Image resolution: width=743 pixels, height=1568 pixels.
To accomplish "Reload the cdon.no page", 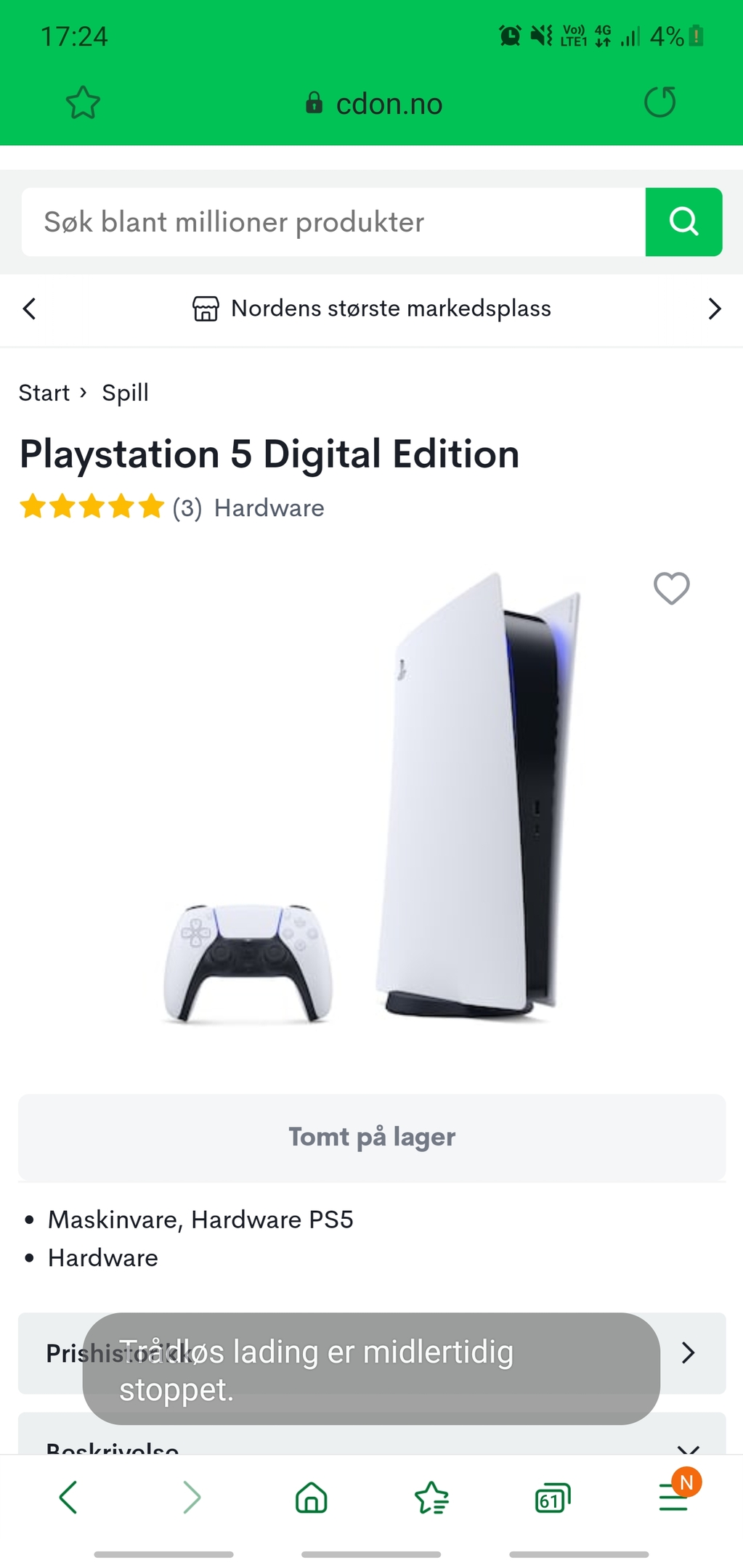I will (659, 102).
